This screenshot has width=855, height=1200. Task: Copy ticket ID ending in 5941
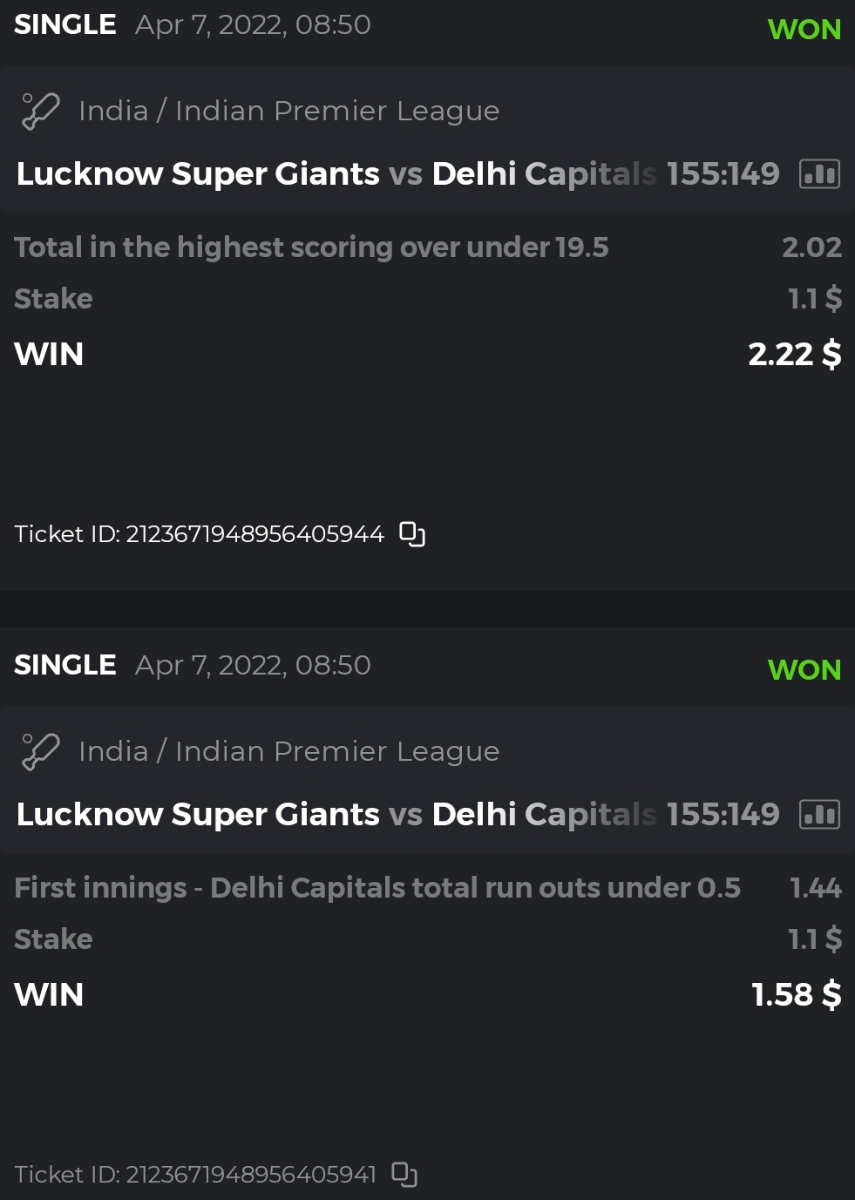(404, 1174)
